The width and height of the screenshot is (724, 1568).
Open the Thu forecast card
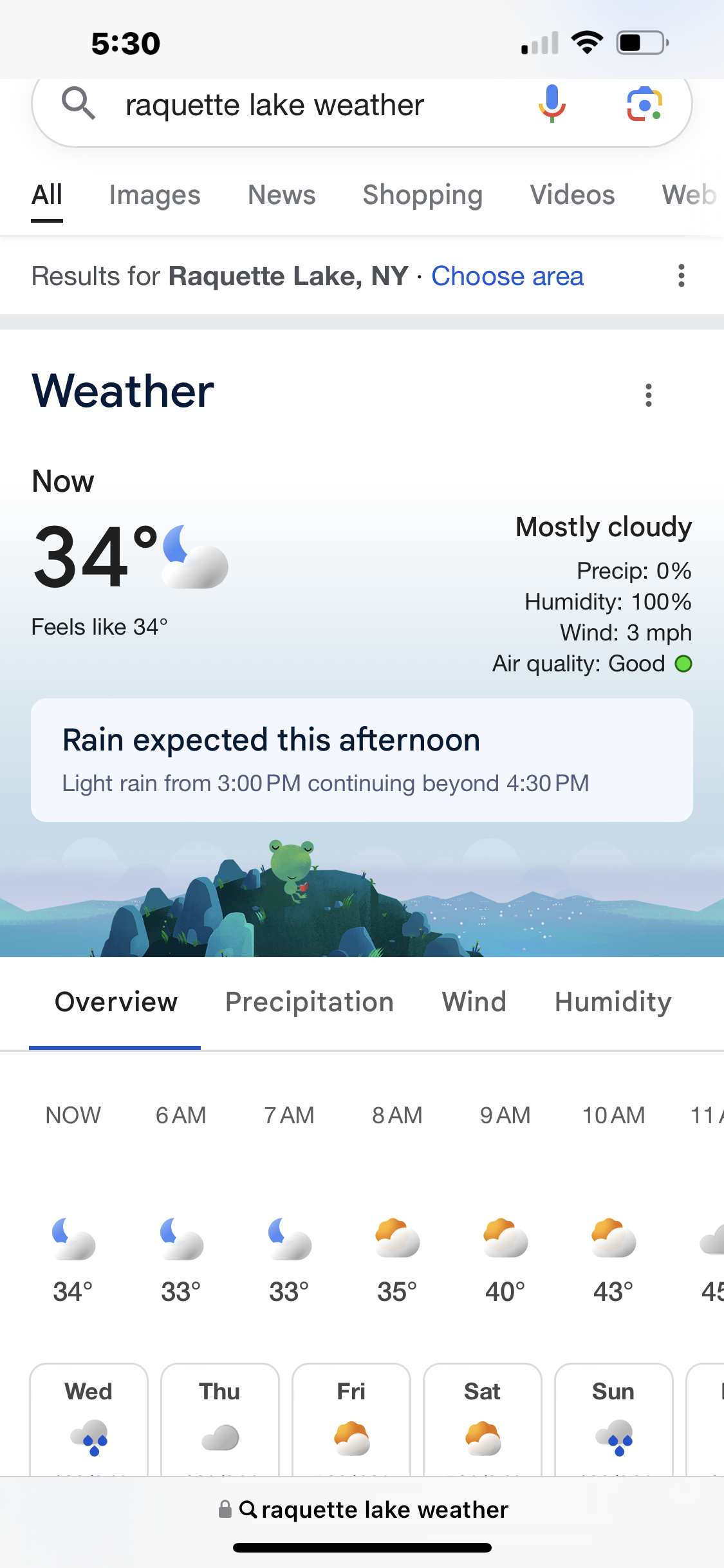tap(220, 1419)
